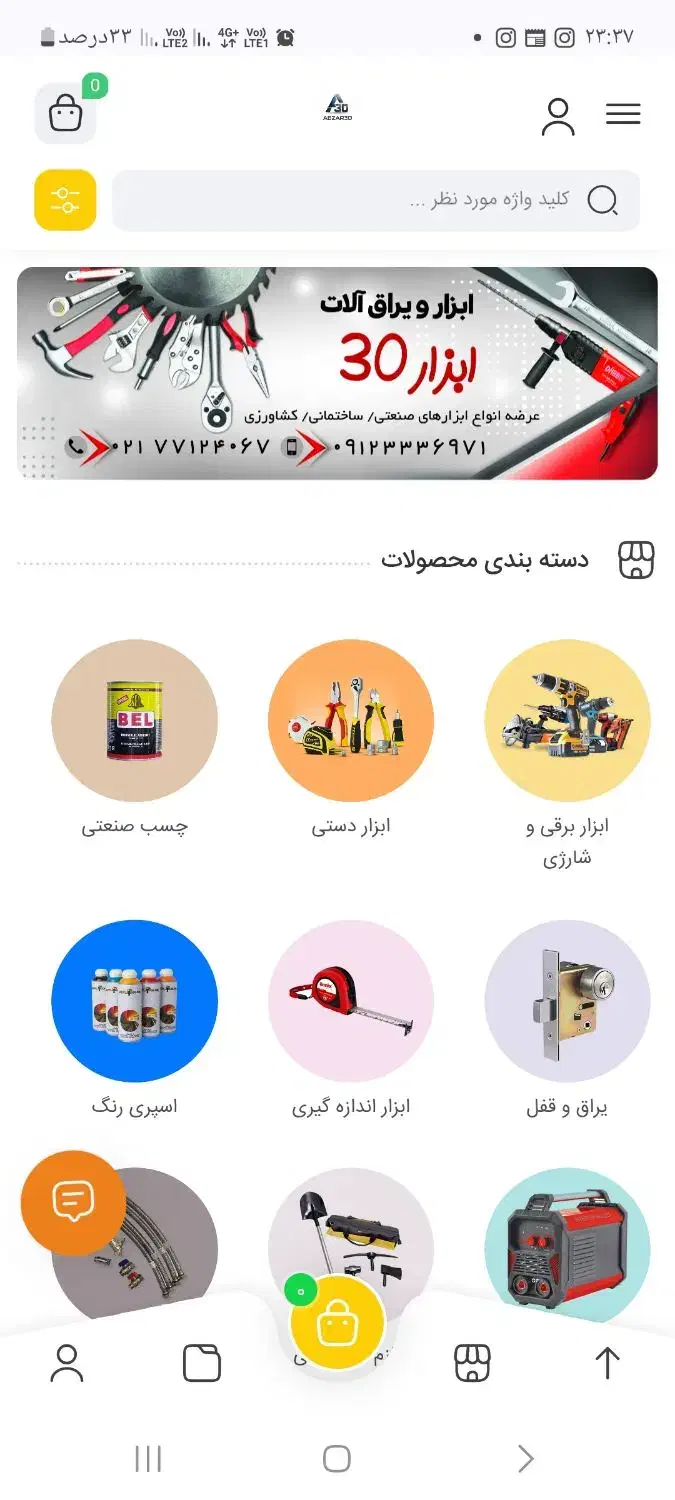Start a chat with the orange support button
Image resolution: width=675 pixels, height=1500 pixels.
click(x=73, y=1202)
